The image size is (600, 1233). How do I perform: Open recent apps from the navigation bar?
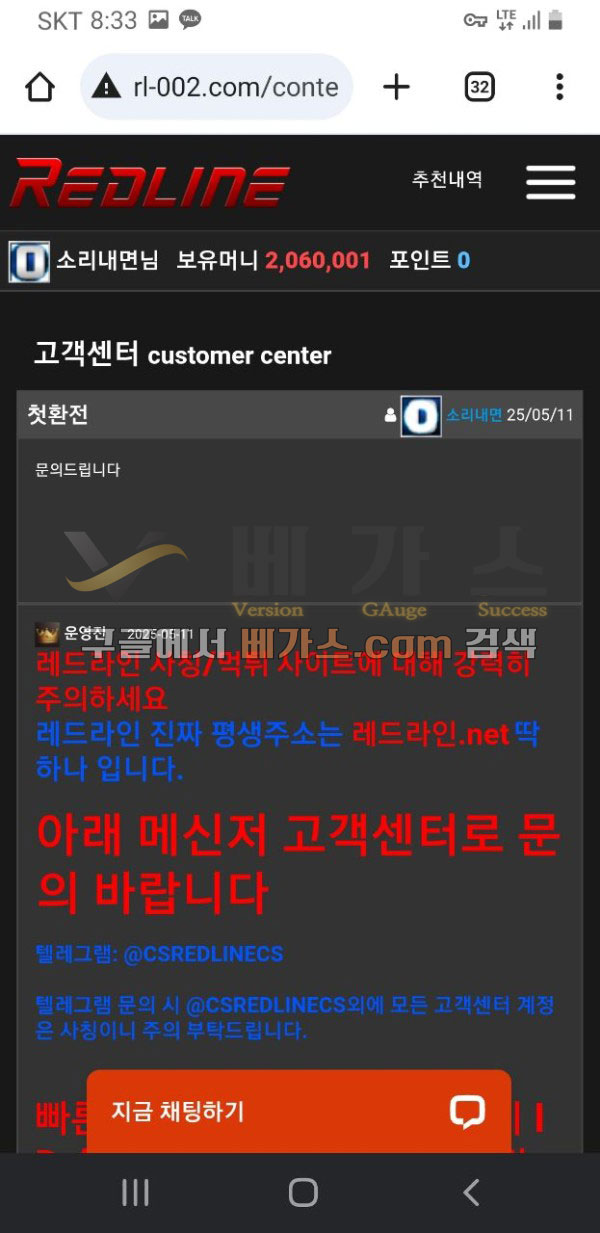[135, 1192]
